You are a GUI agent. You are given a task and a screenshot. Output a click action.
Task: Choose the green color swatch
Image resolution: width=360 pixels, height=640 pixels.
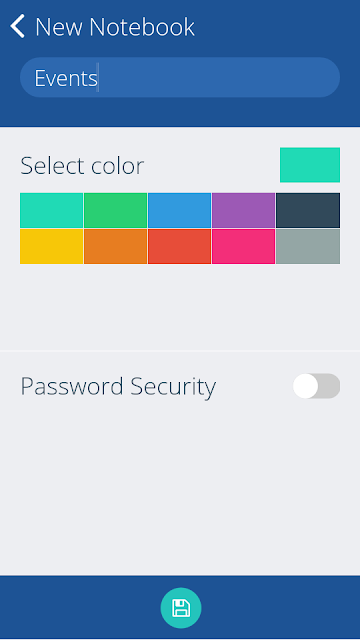[x=116, y=210]
